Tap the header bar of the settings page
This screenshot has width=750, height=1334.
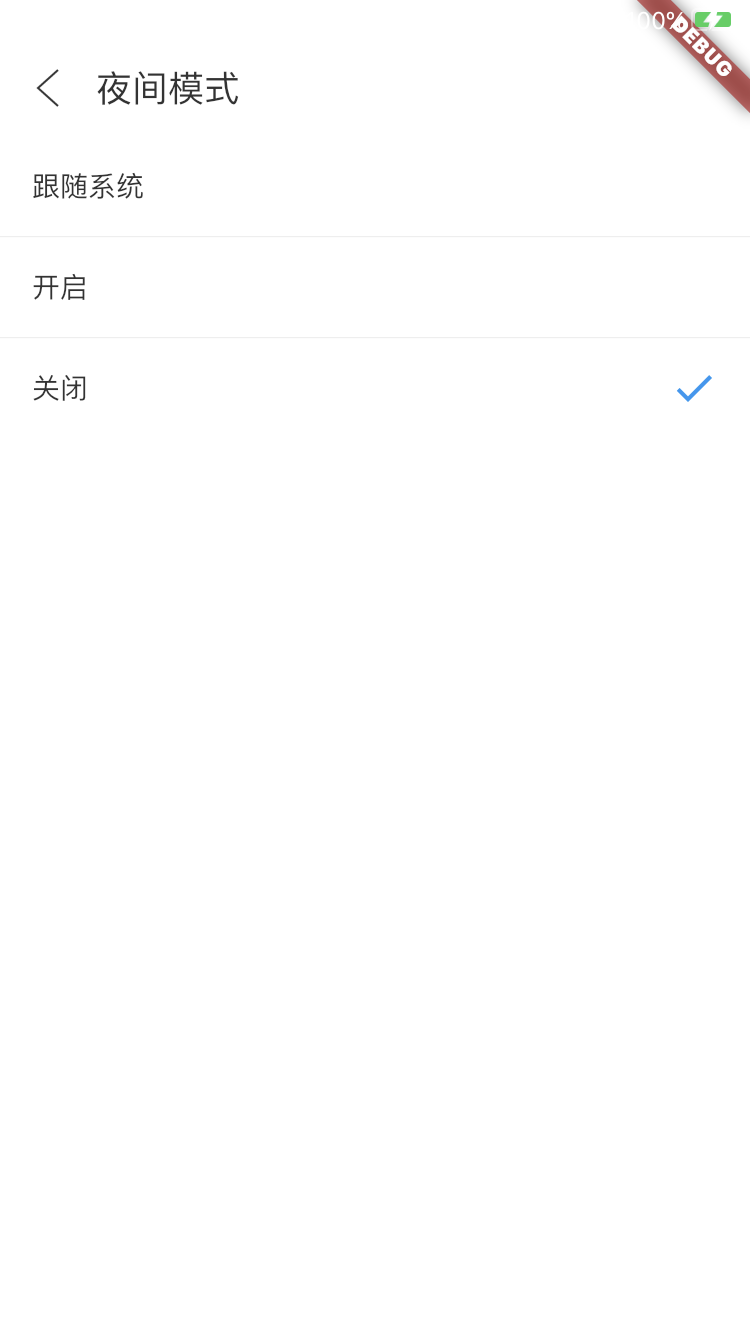(x=375, y=88)
